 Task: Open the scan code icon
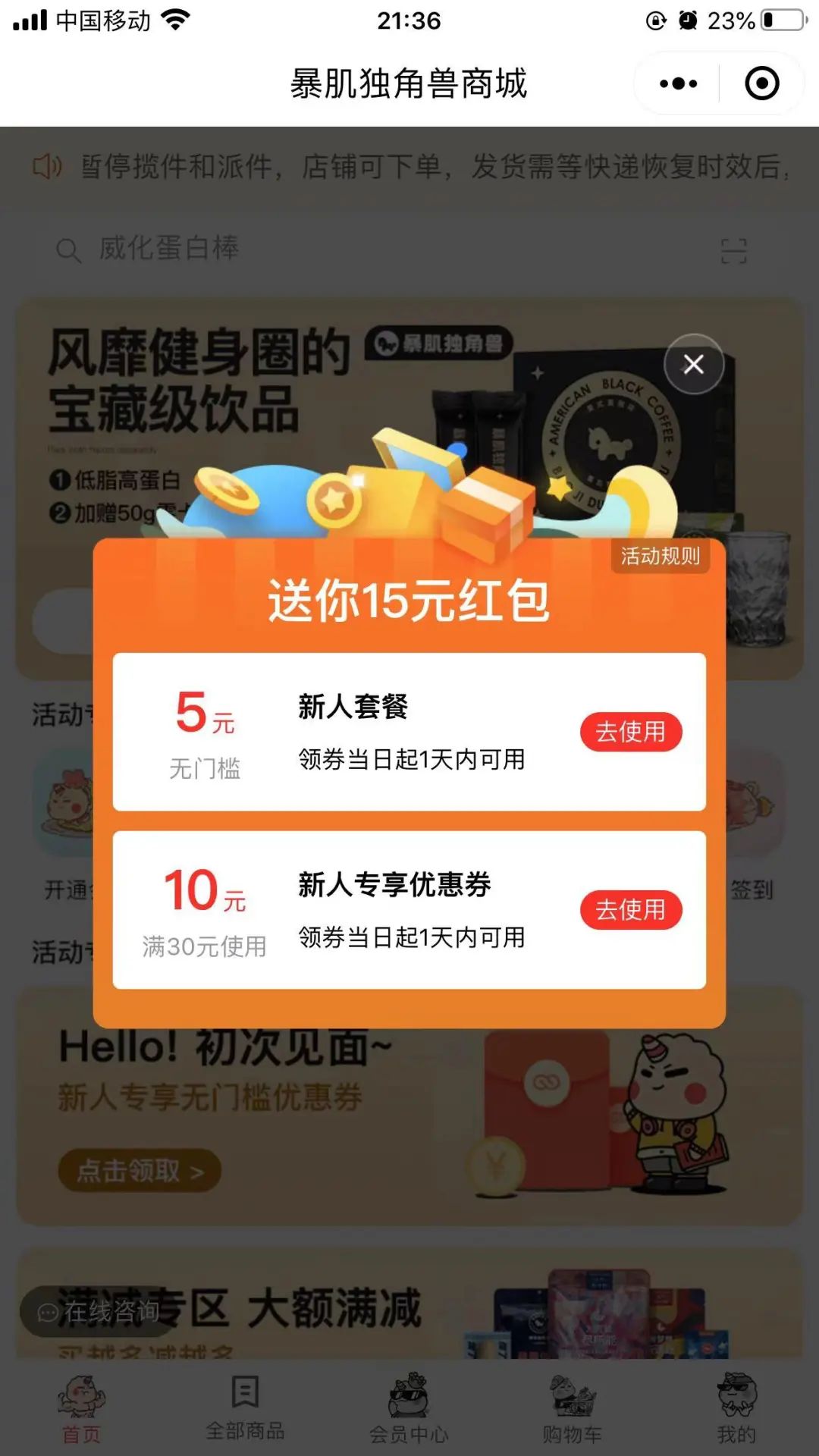pos(733,251)
